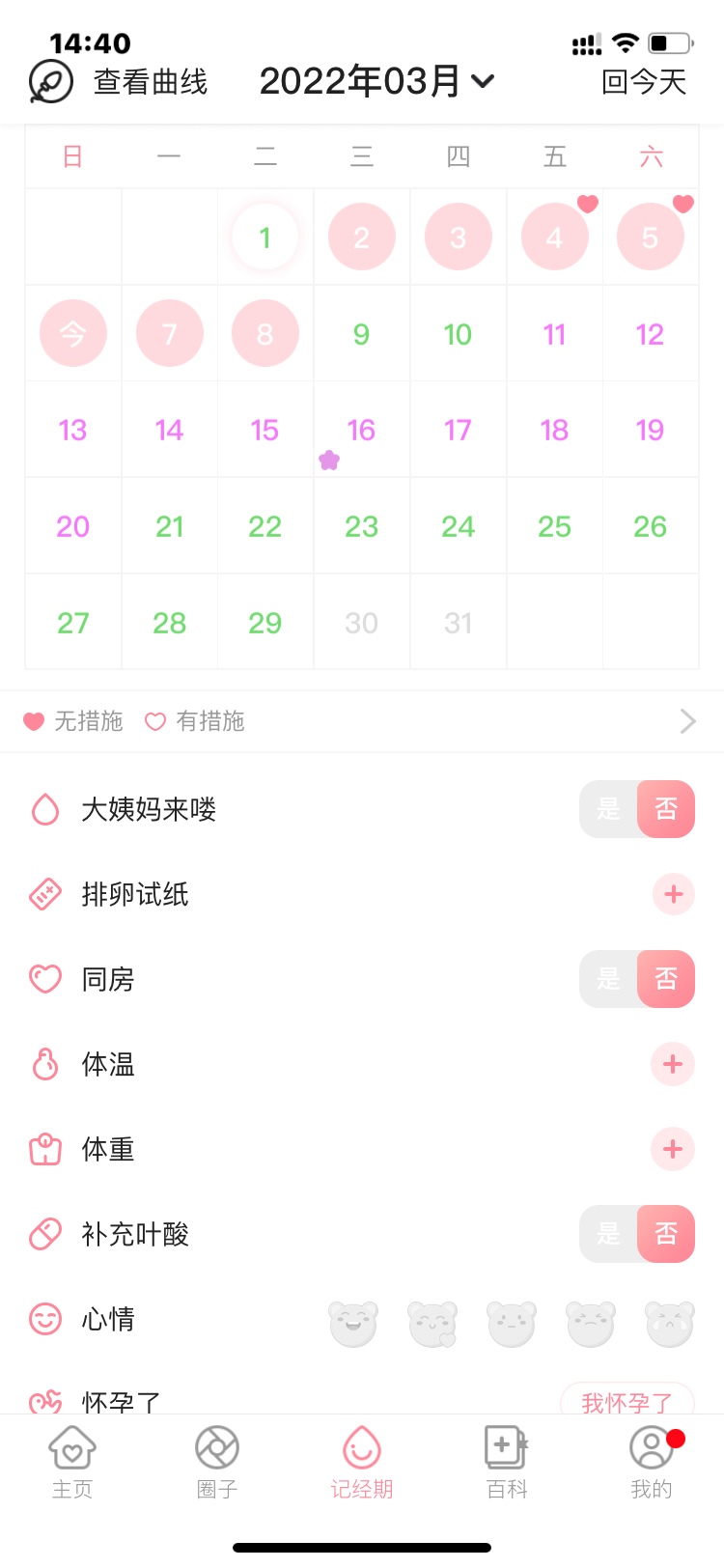
Task: Expand the 无措施/有措施 legend row
Action: [686, 721]
